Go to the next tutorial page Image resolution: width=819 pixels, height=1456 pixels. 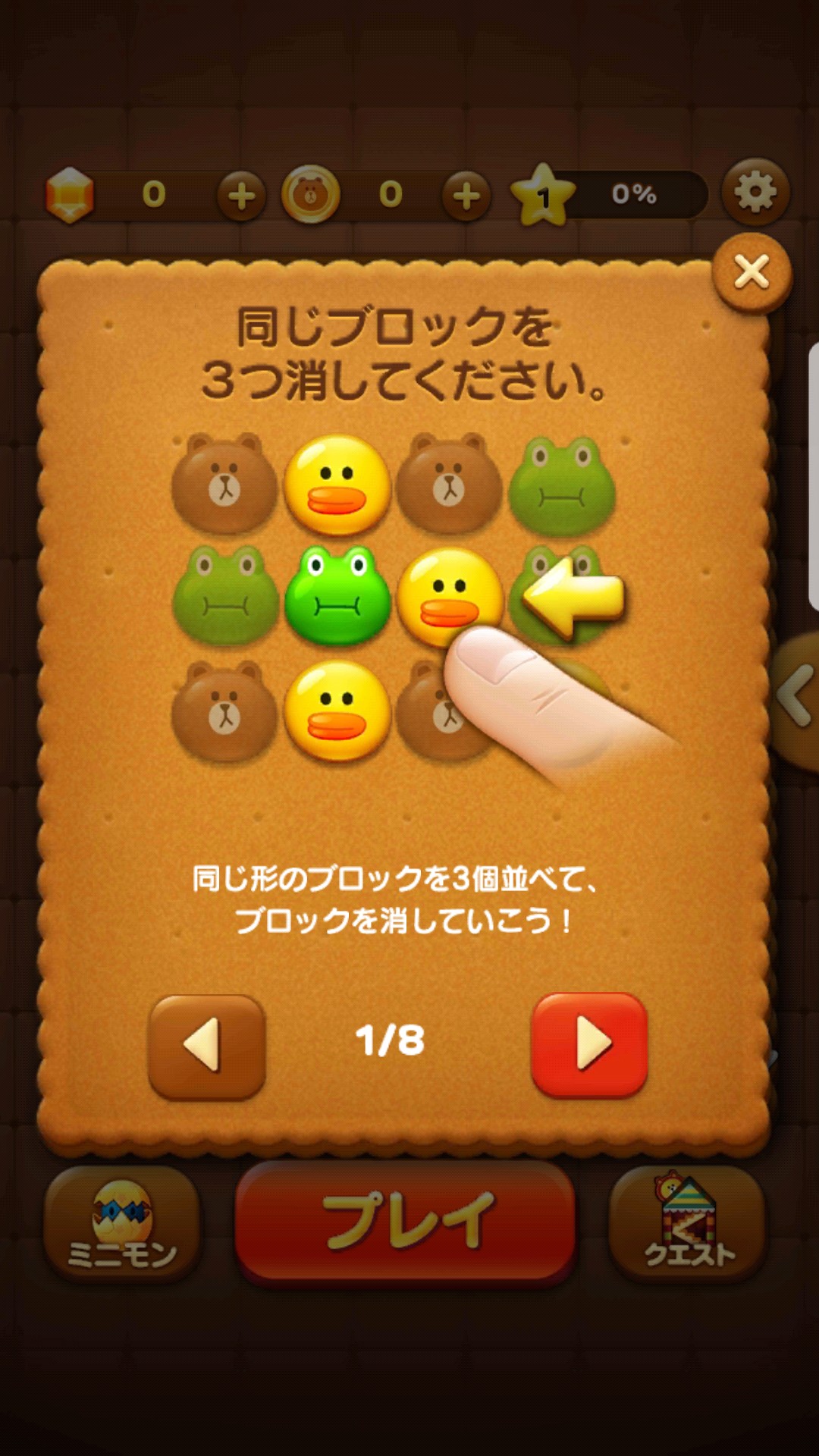tap(590, 1044)
